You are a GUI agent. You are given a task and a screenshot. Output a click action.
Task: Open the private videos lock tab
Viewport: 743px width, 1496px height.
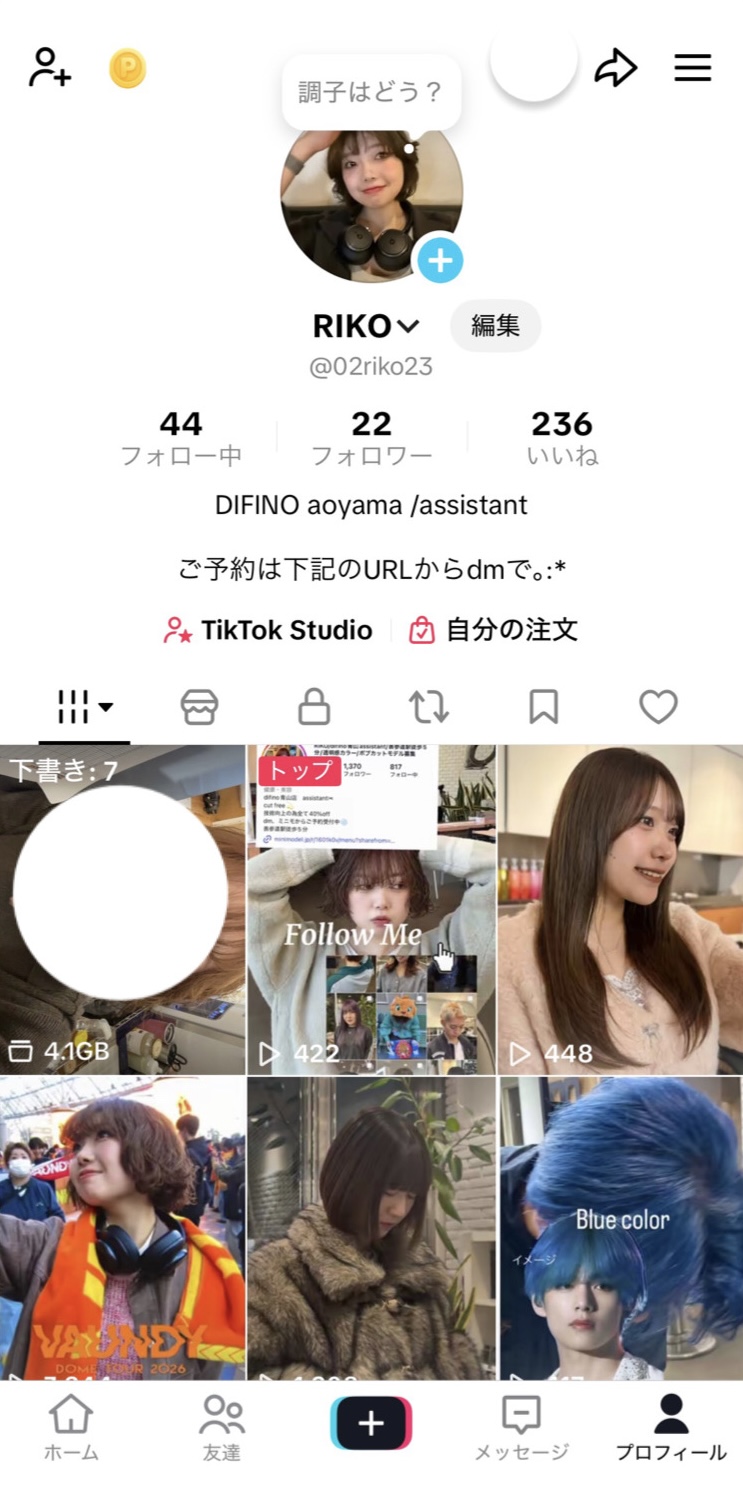pyautogui.click(x=314, y=707)
